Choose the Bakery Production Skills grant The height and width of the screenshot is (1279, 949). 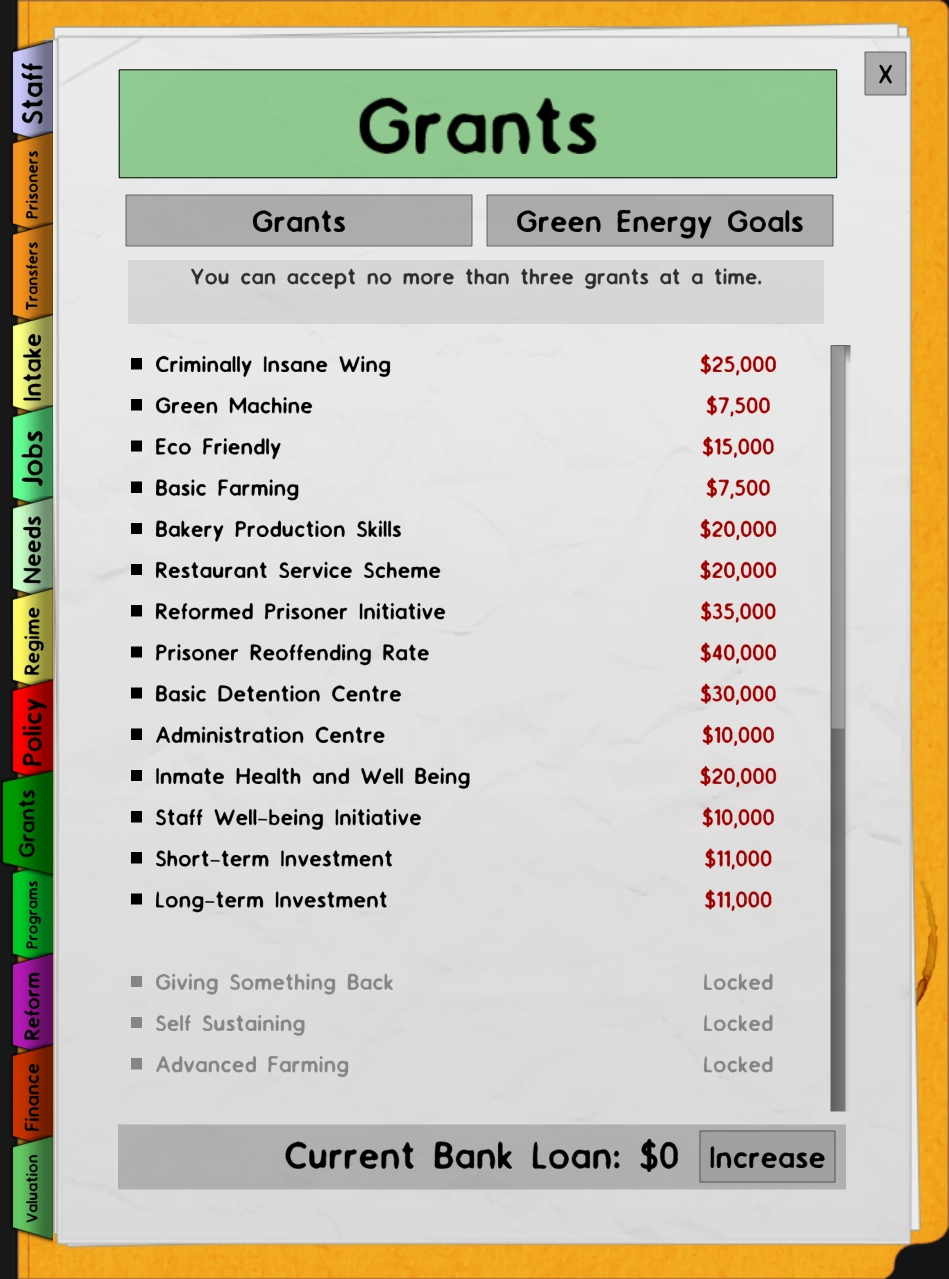coord(277,530)
